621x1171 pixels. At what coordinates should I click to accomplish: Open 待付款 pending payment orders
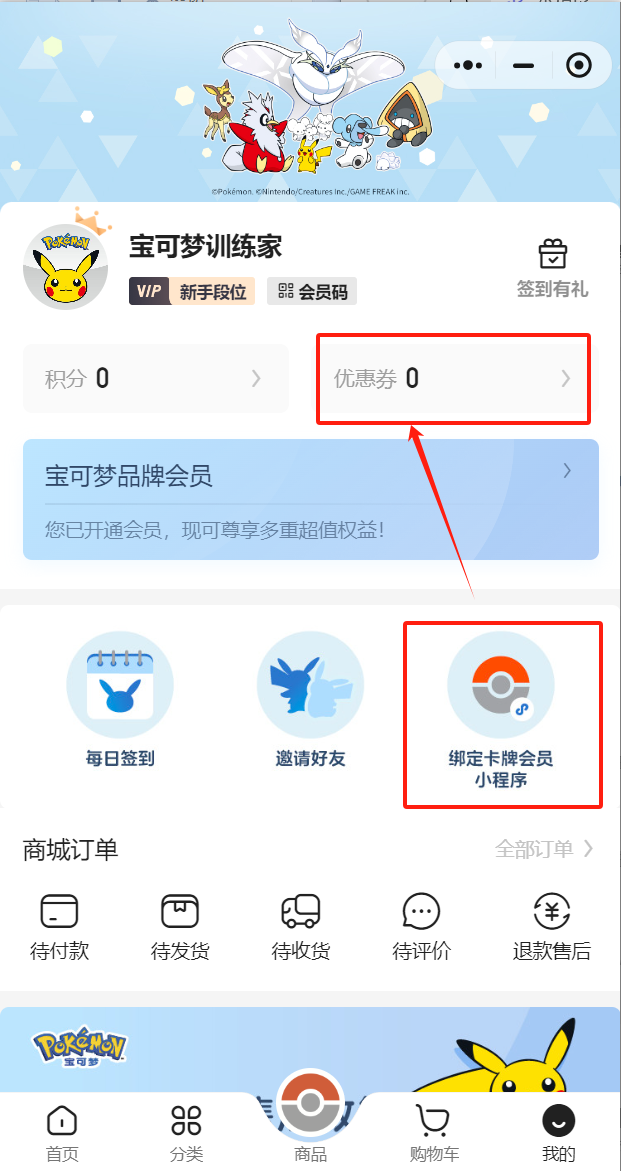[60, 926]
